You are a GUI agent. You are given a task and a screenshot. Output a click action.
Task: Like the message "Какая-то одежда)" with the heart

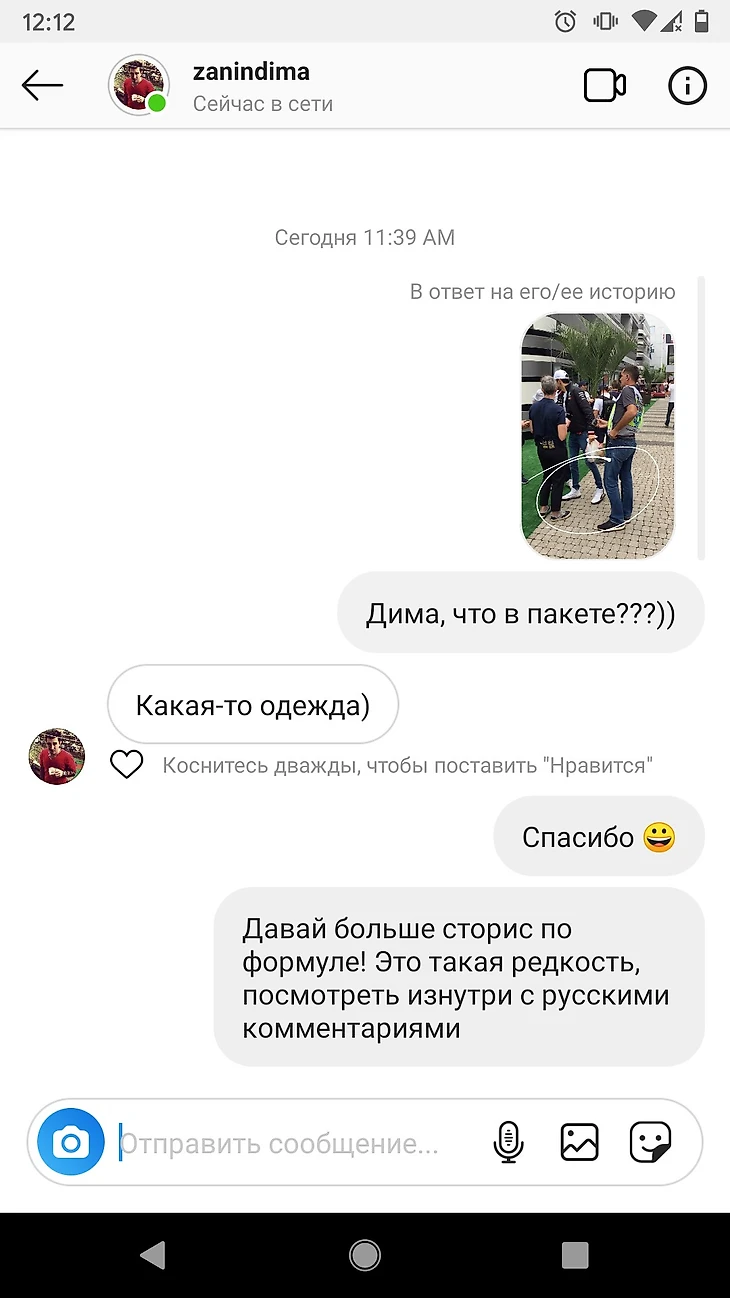[x=126, y=765]
